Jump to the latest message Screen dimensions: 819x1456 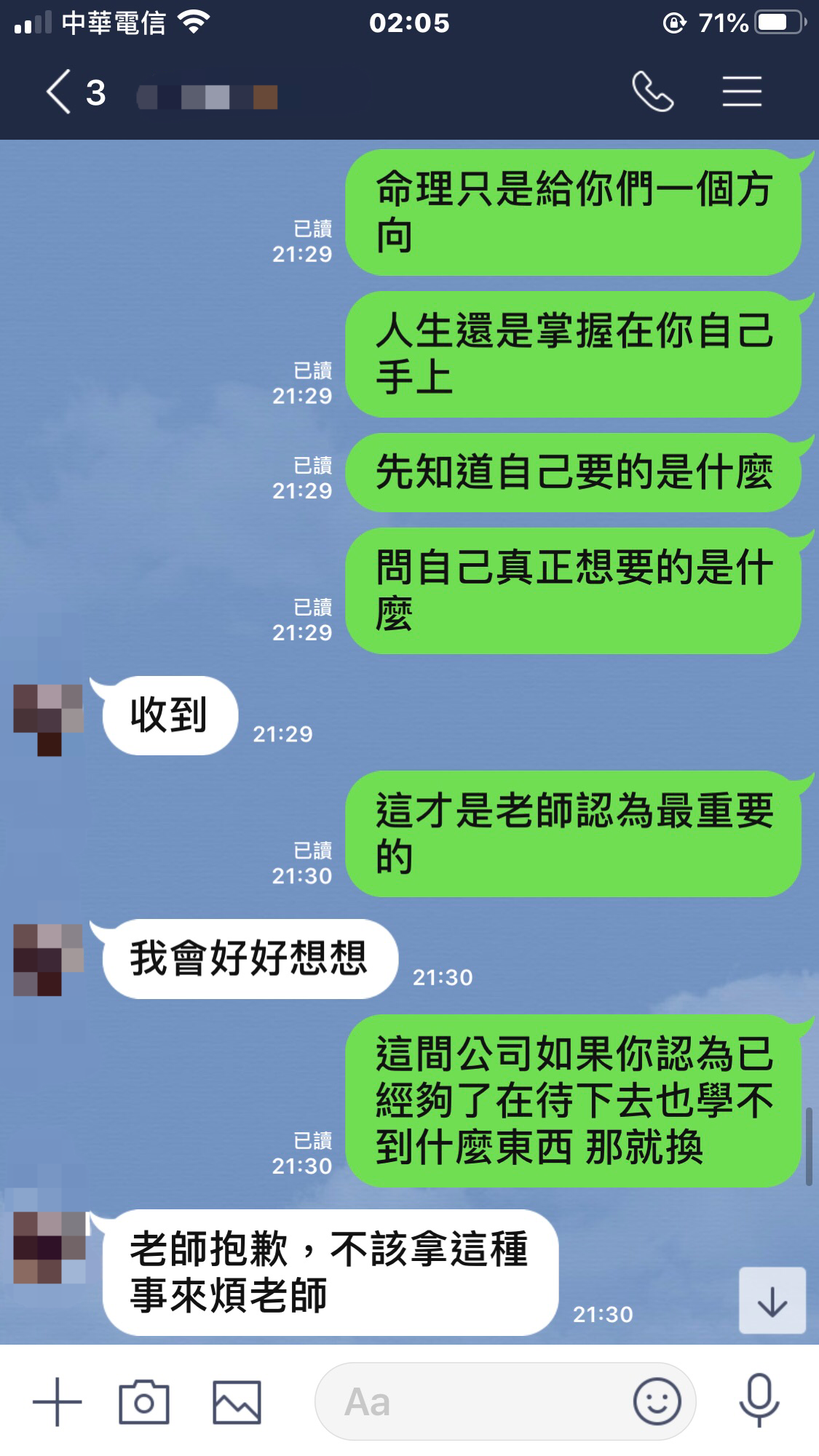772,1302
